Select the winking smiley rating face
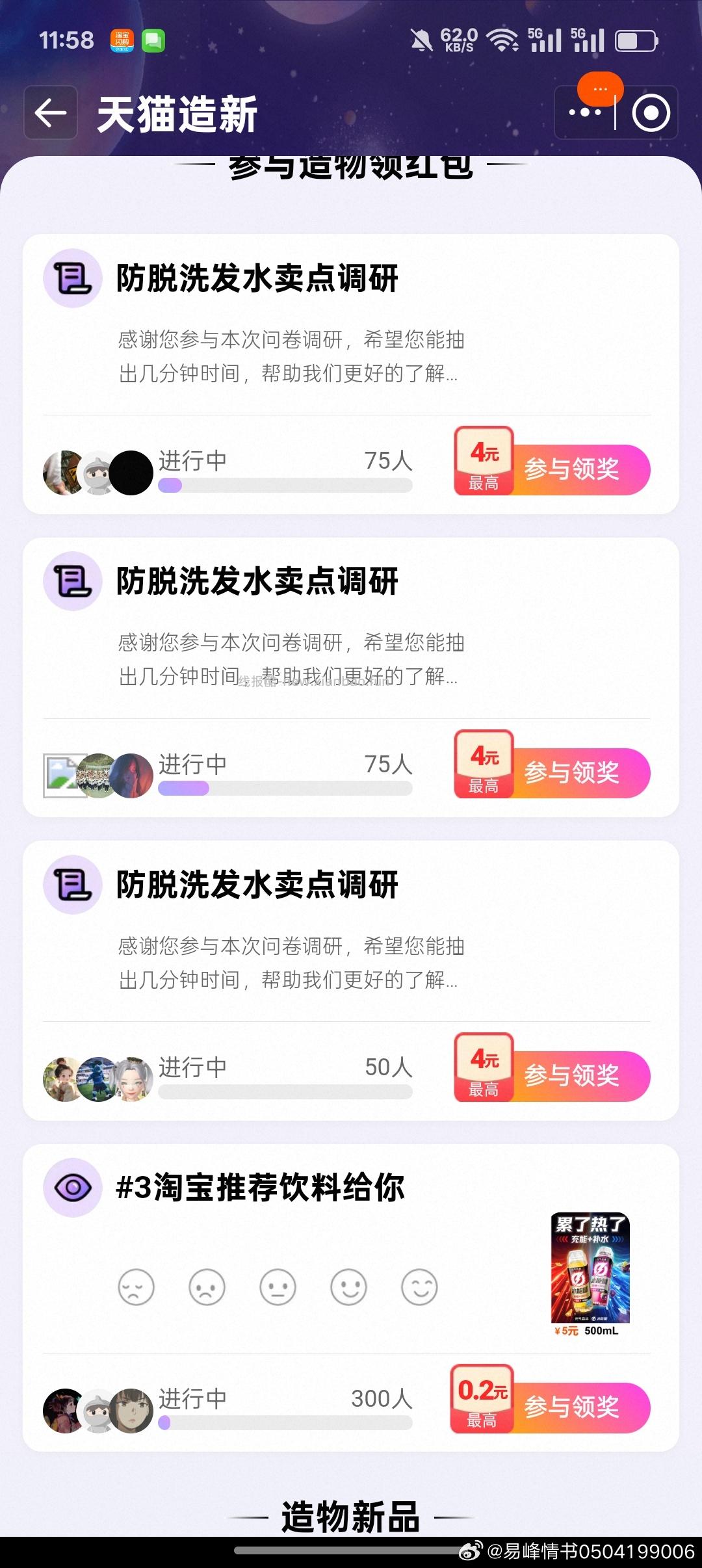702x1568 pixels. 419,1288
